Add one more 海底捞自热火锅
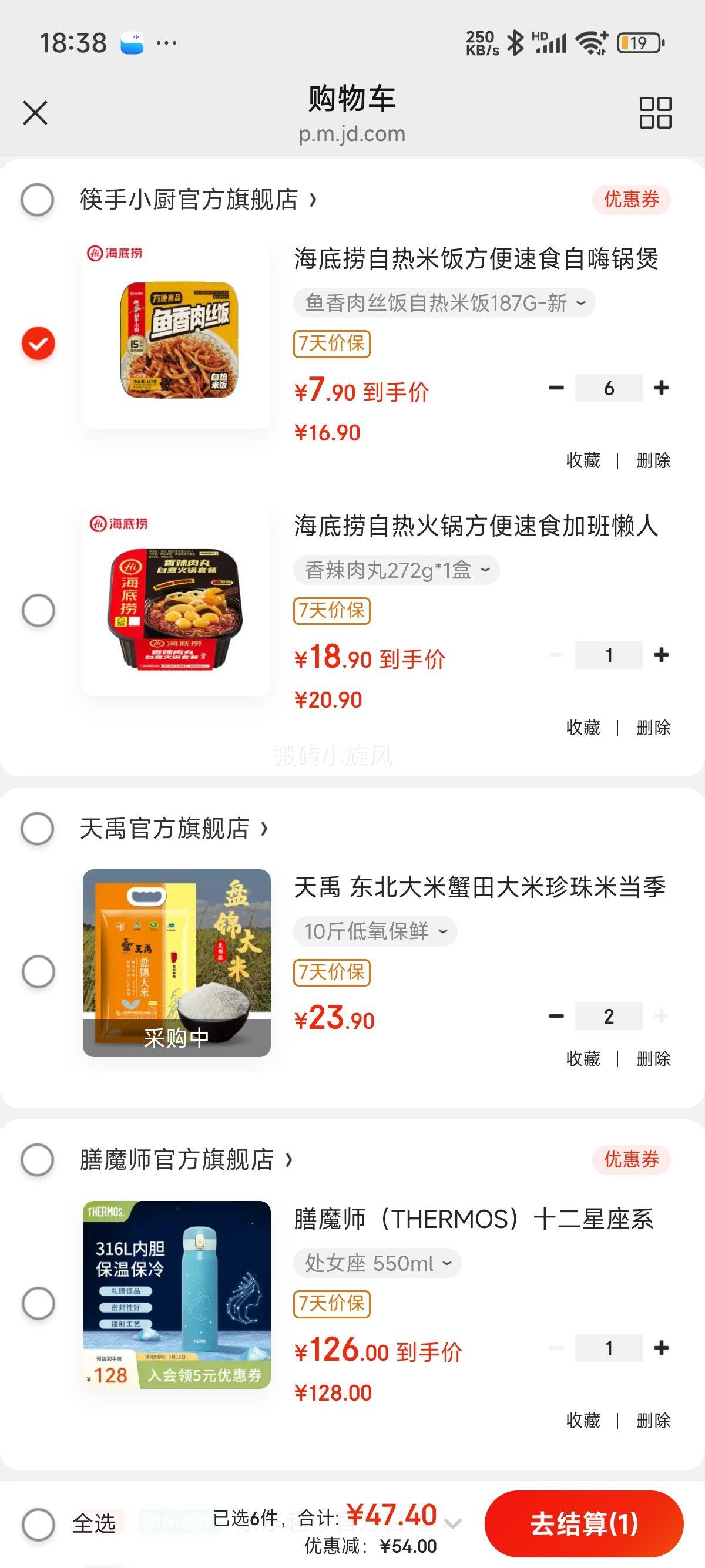The height and width of the screenshot is (1568, 705). (661, 655)
